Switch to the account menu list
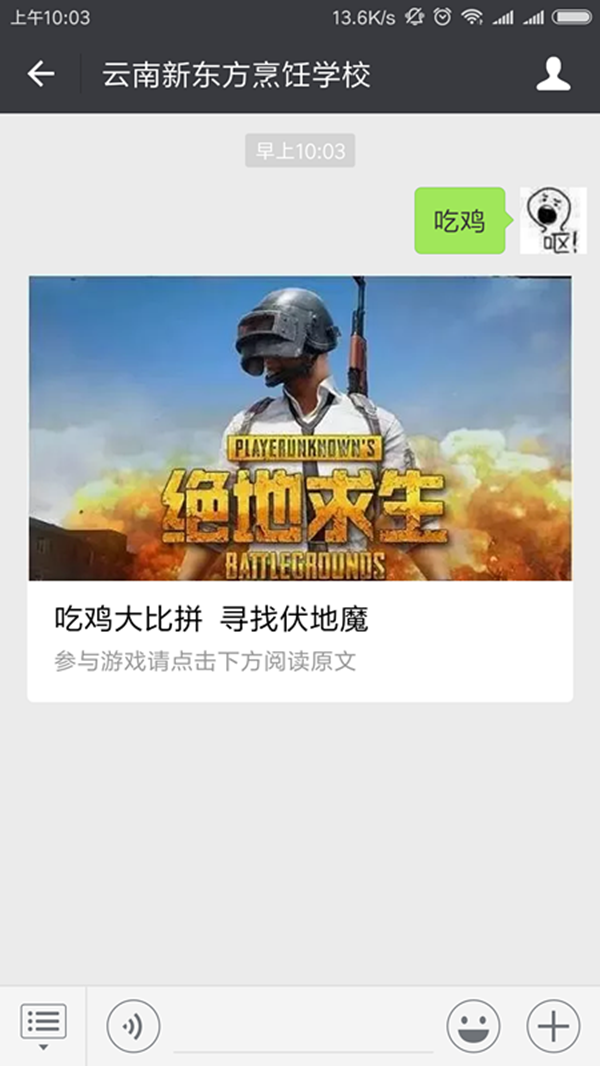600x1066 pixels. [43, 1025]
